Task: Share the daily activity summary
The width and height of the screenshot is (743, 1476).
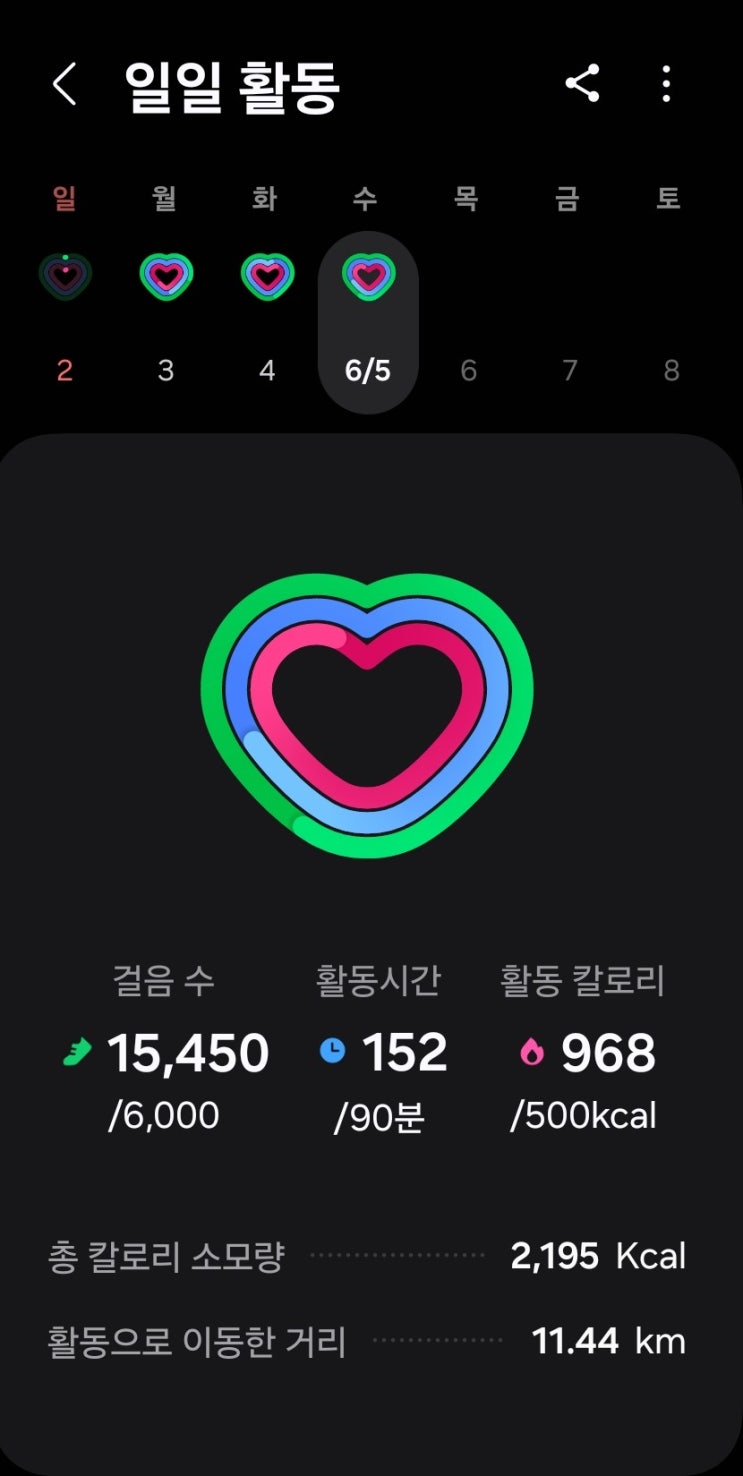Action: [x=582, y=84]
